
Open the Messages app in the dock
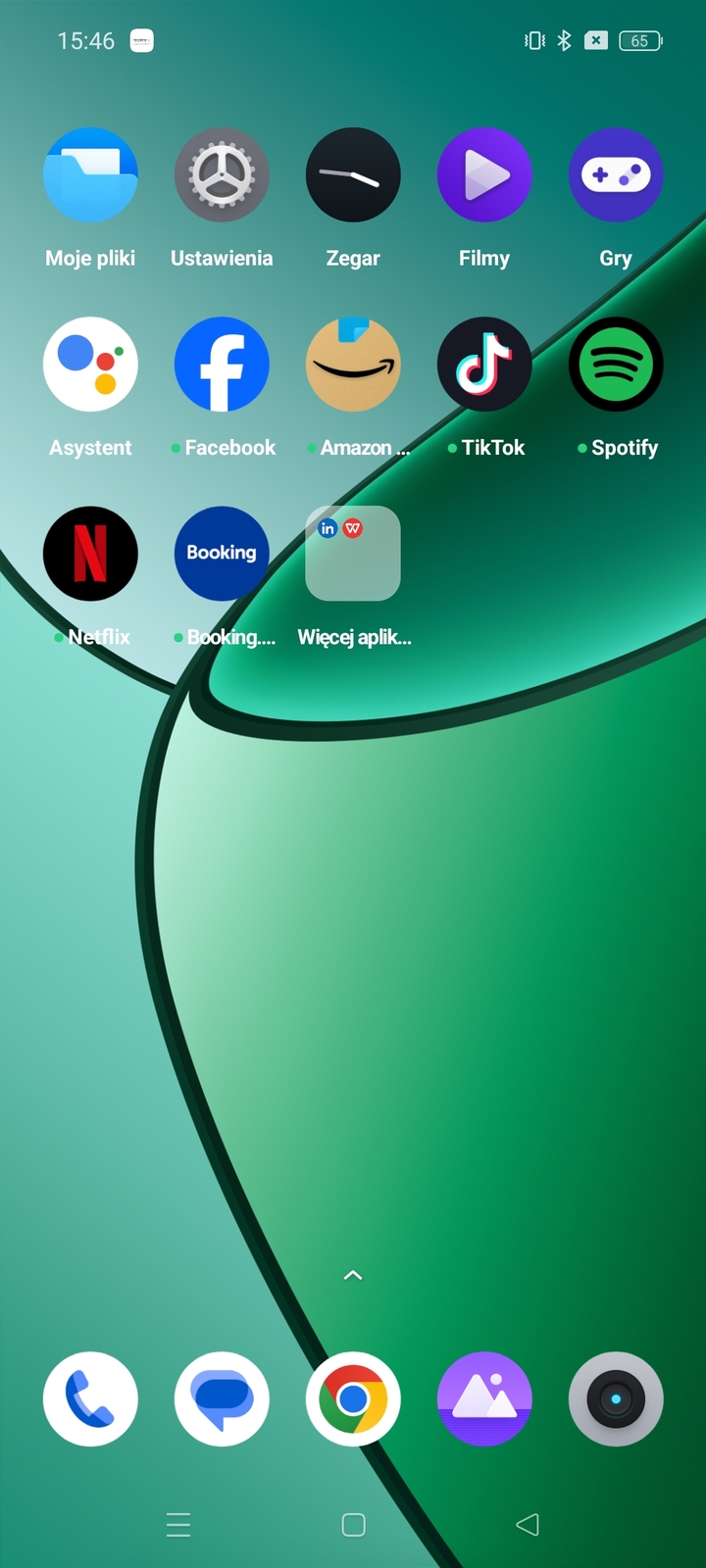(222, 1399)
